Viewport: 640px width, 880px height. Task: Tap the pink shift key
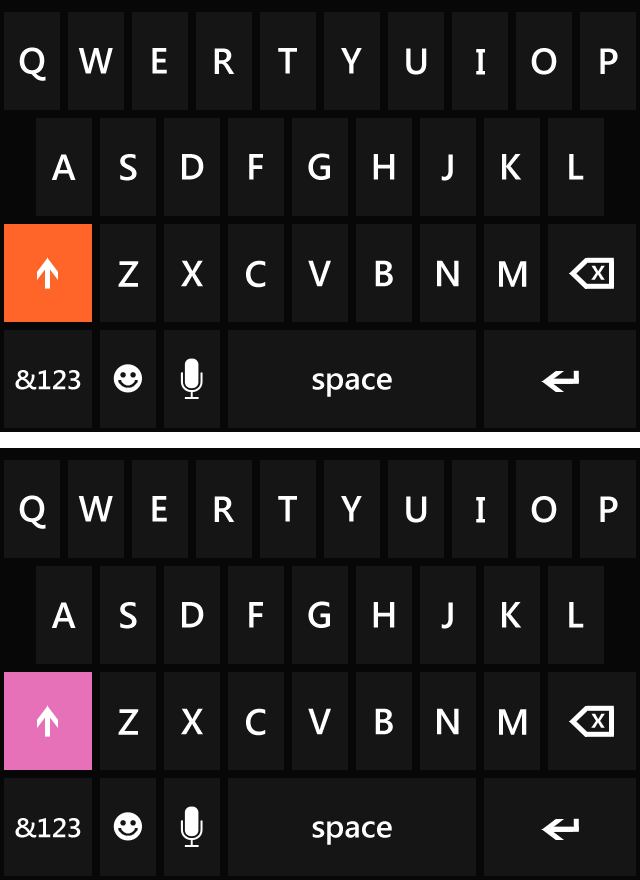coord(48,721)
